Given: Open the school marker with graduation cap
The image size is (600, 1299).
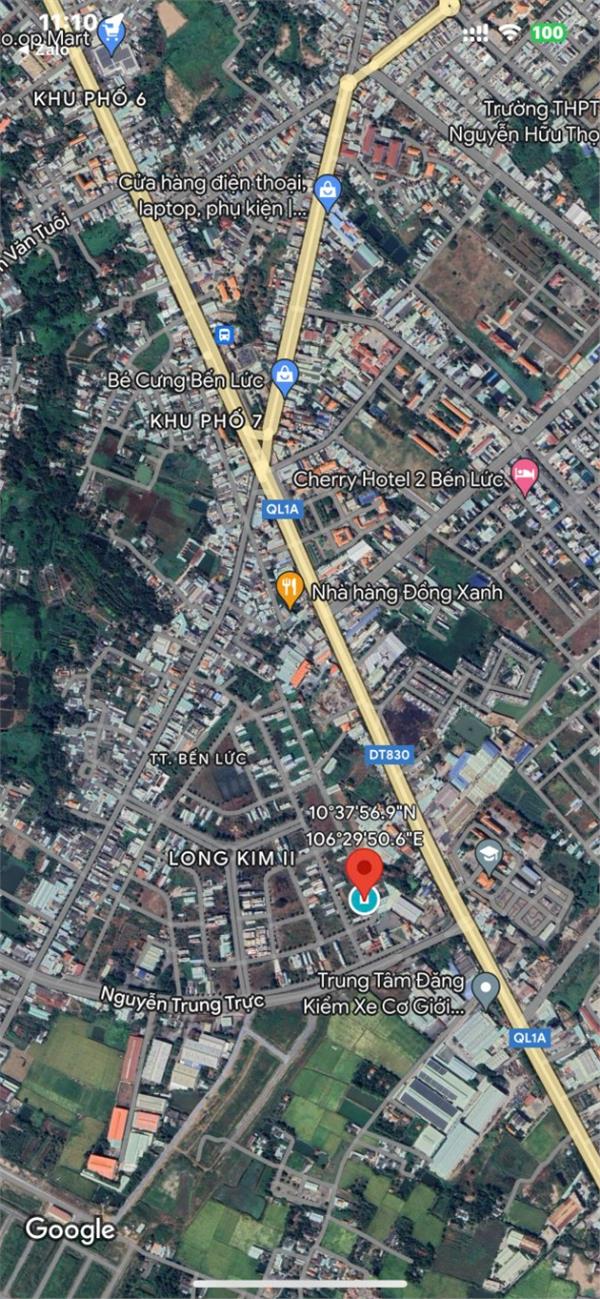Looking at the screenshot, I should click(488, 854).
